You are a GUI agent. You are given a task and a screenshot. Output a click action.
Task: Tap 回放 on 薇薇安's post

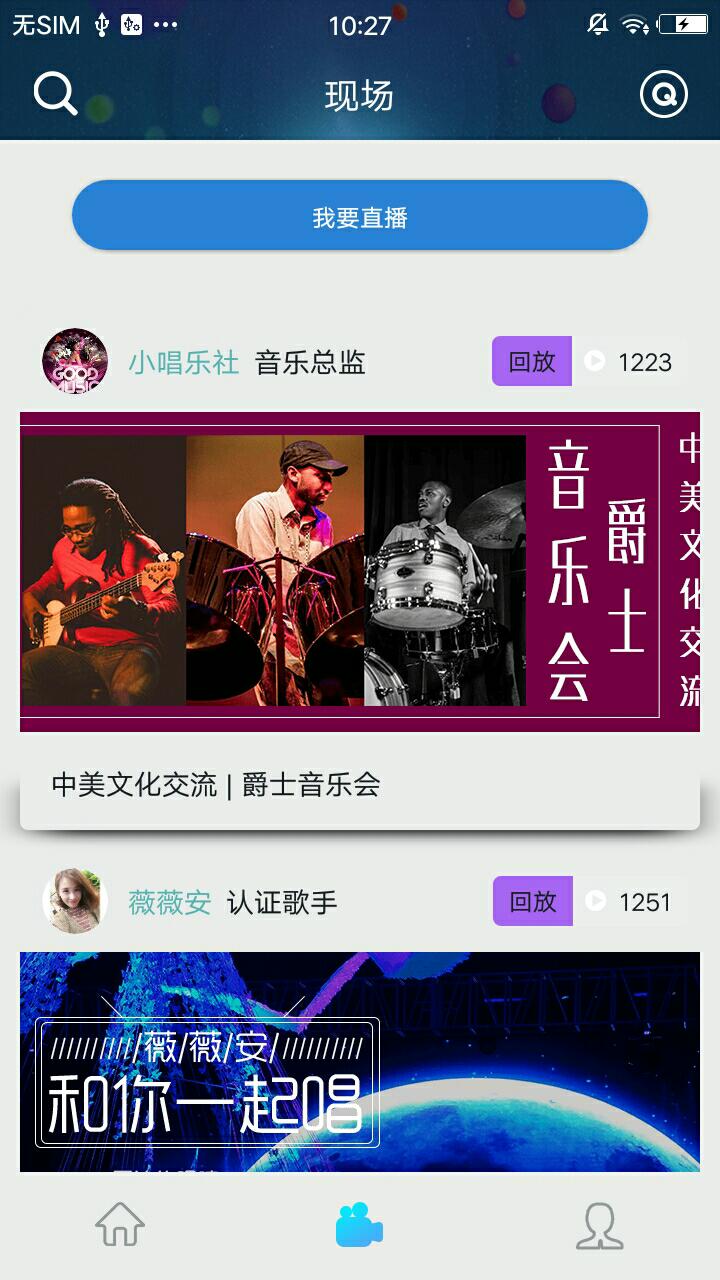(533, 901)
